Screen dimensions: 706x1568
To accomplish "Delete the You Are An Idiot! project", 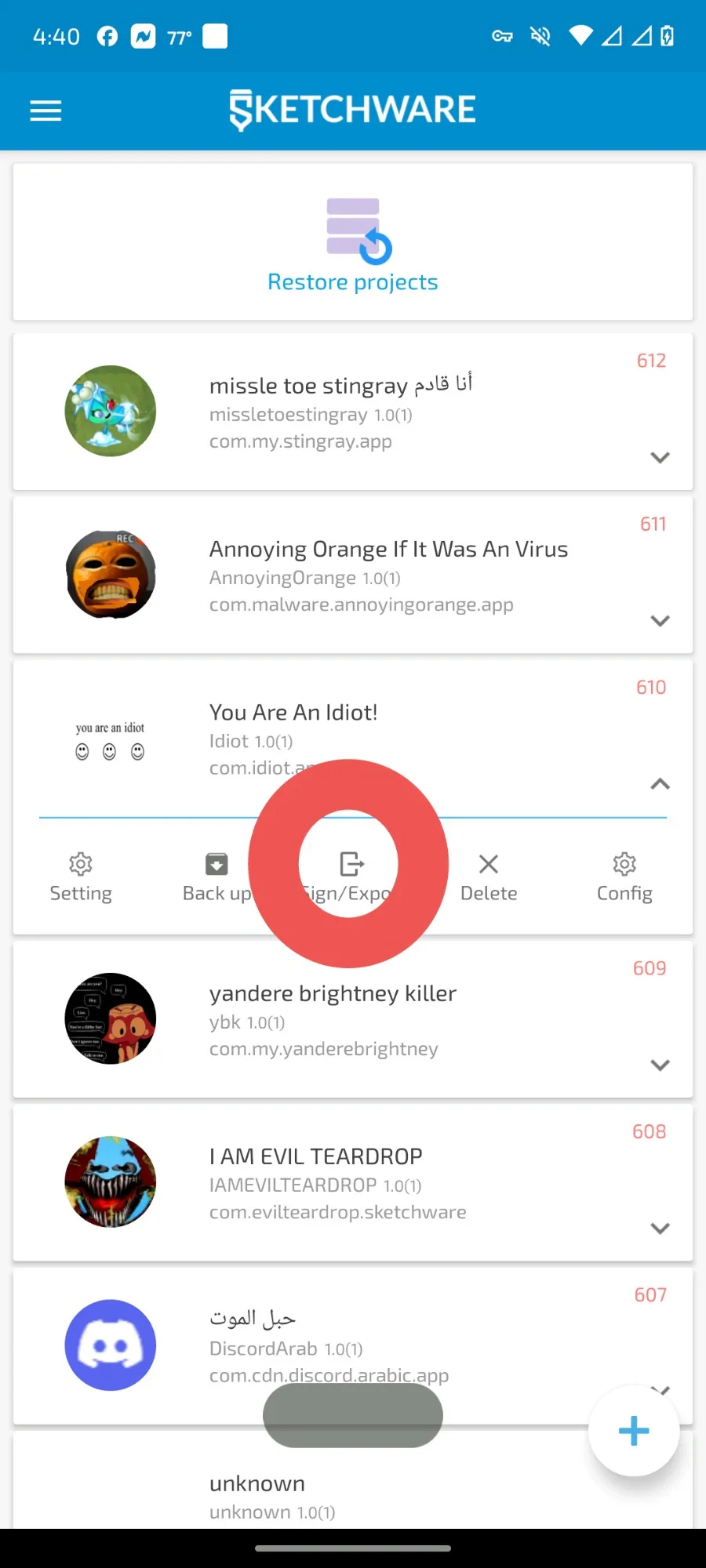I will point(489,877).
